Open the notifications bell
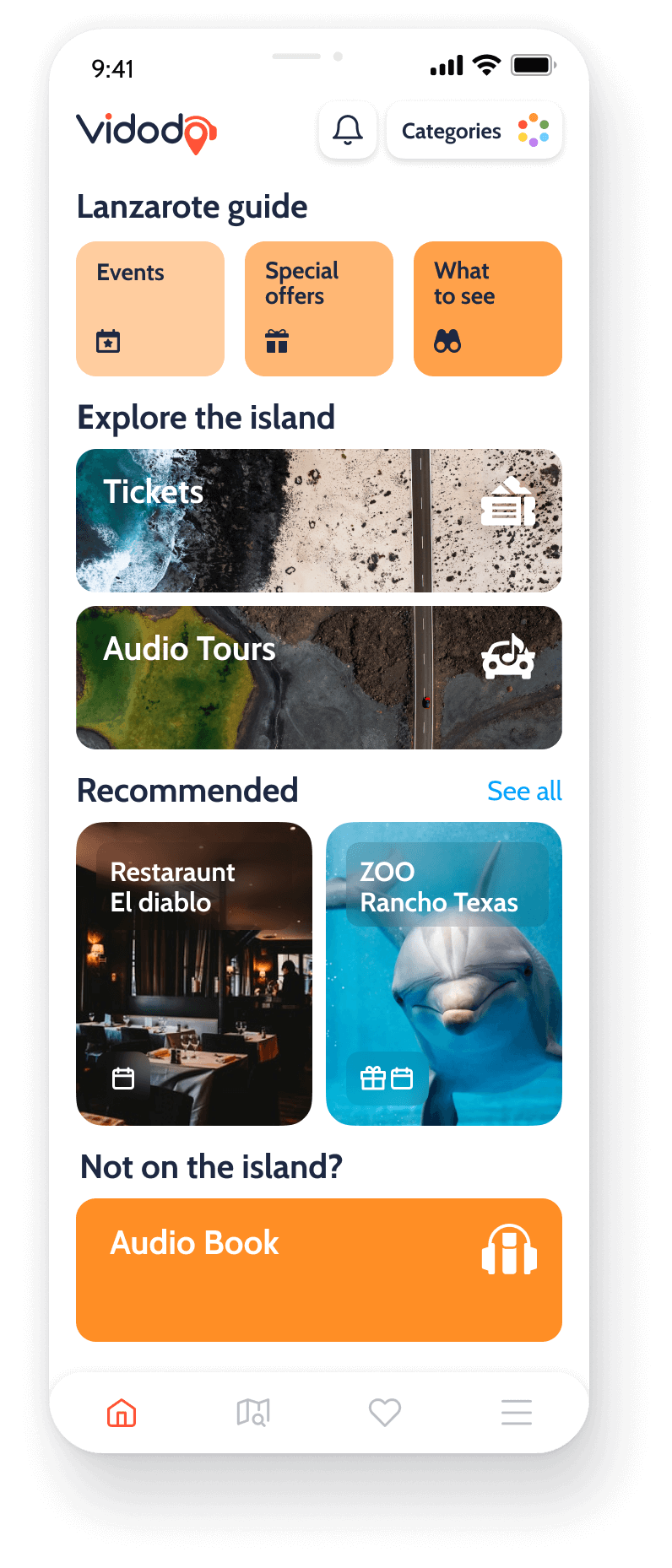Viewport: 672px width, 1568px height. (347, 131)
